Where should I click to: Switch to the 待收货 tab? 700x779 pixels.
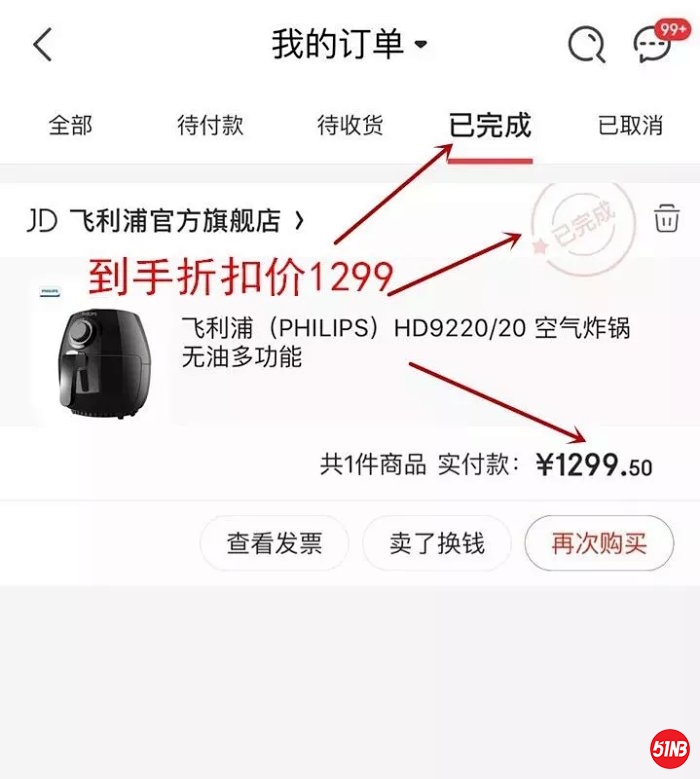coord(350,126)
